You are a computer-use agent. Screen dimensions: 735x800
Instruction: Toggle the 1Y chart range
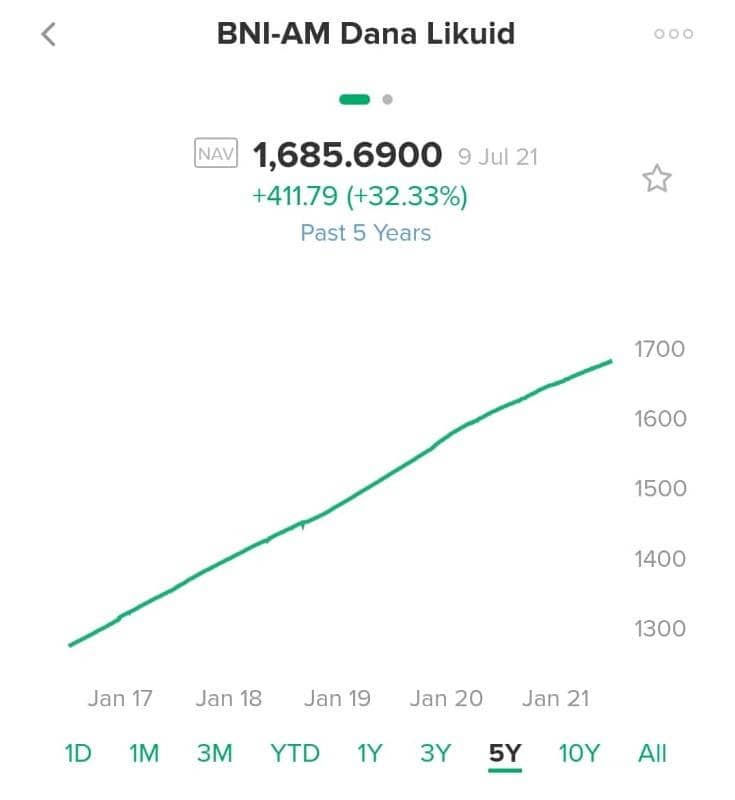click(368, 752)
